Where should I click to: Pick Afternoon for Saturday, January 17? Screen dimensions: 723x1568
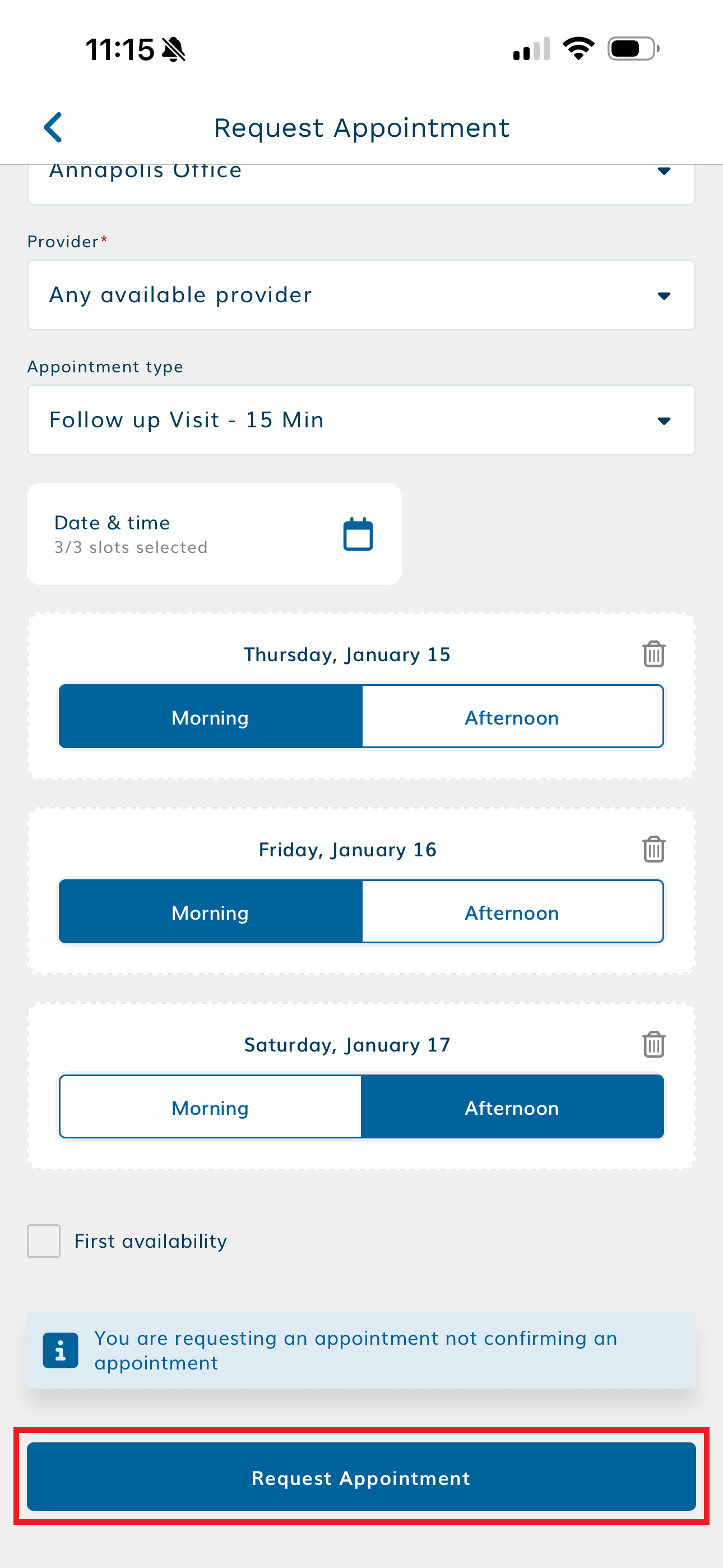click(512, 1107)
